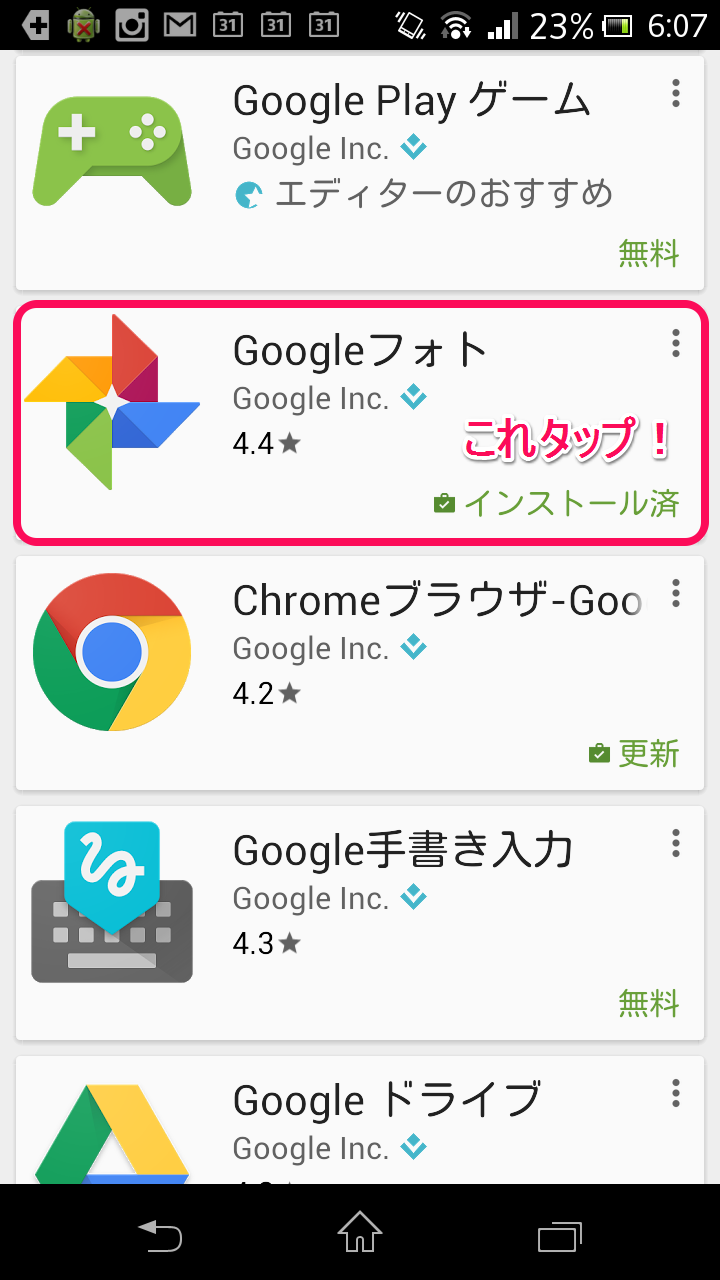Viewport: 720px width, 1280px height.
Task: Open overflow menu for Googleフォト
Action: coord(676,343)
